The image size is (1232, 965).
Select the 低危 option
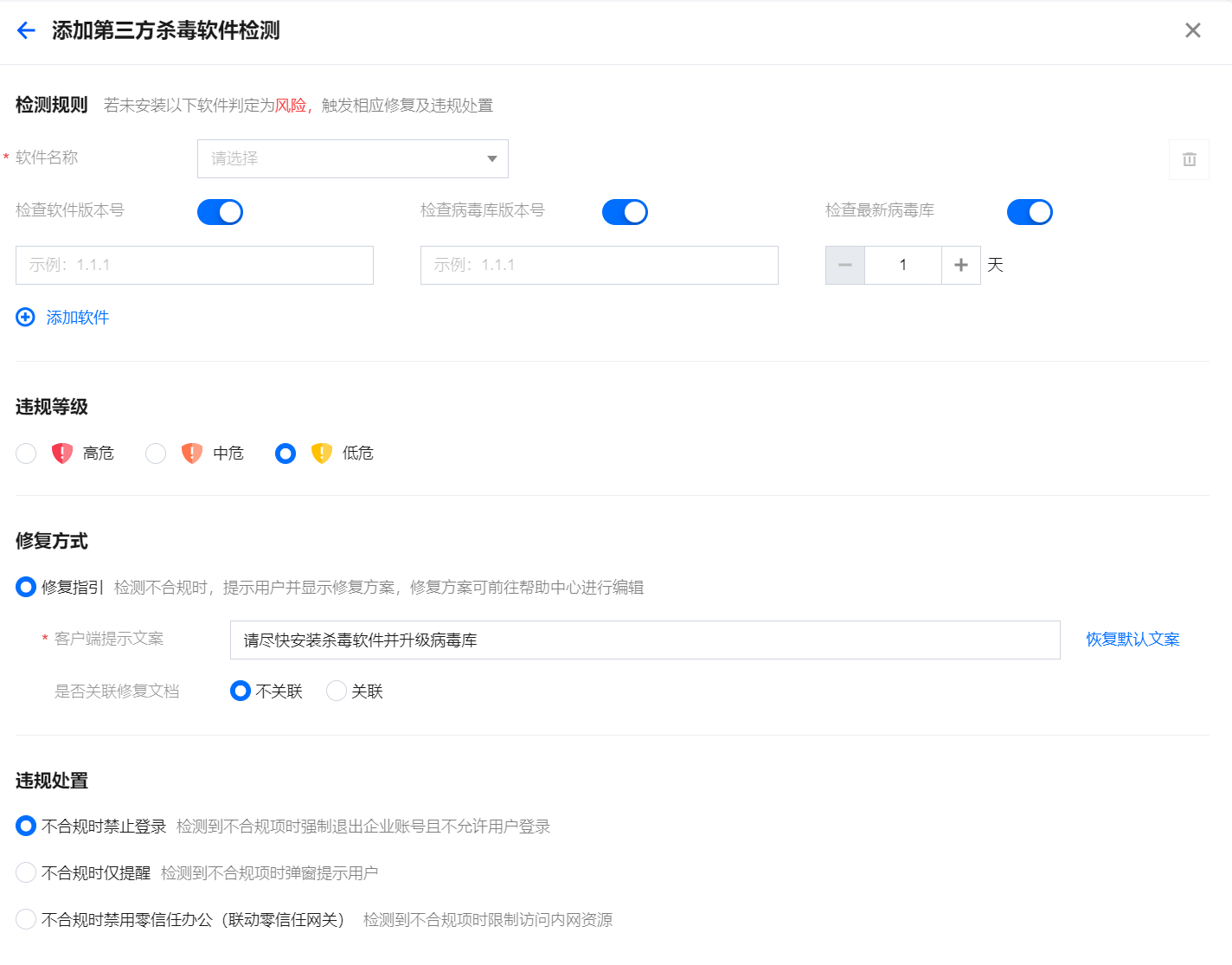coord(286,454)
